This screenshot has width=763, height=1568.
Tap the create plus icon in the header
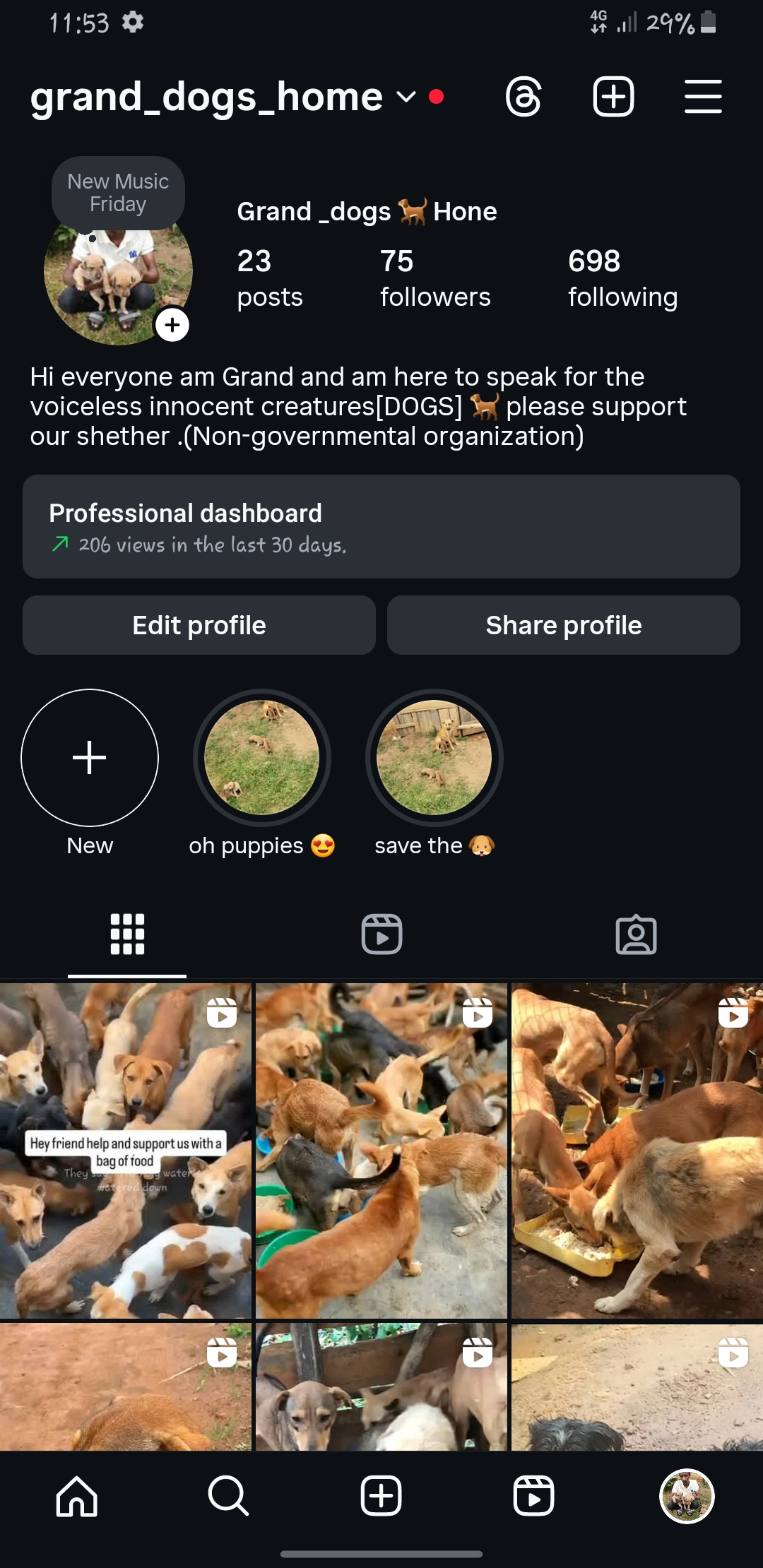(613, 97)
